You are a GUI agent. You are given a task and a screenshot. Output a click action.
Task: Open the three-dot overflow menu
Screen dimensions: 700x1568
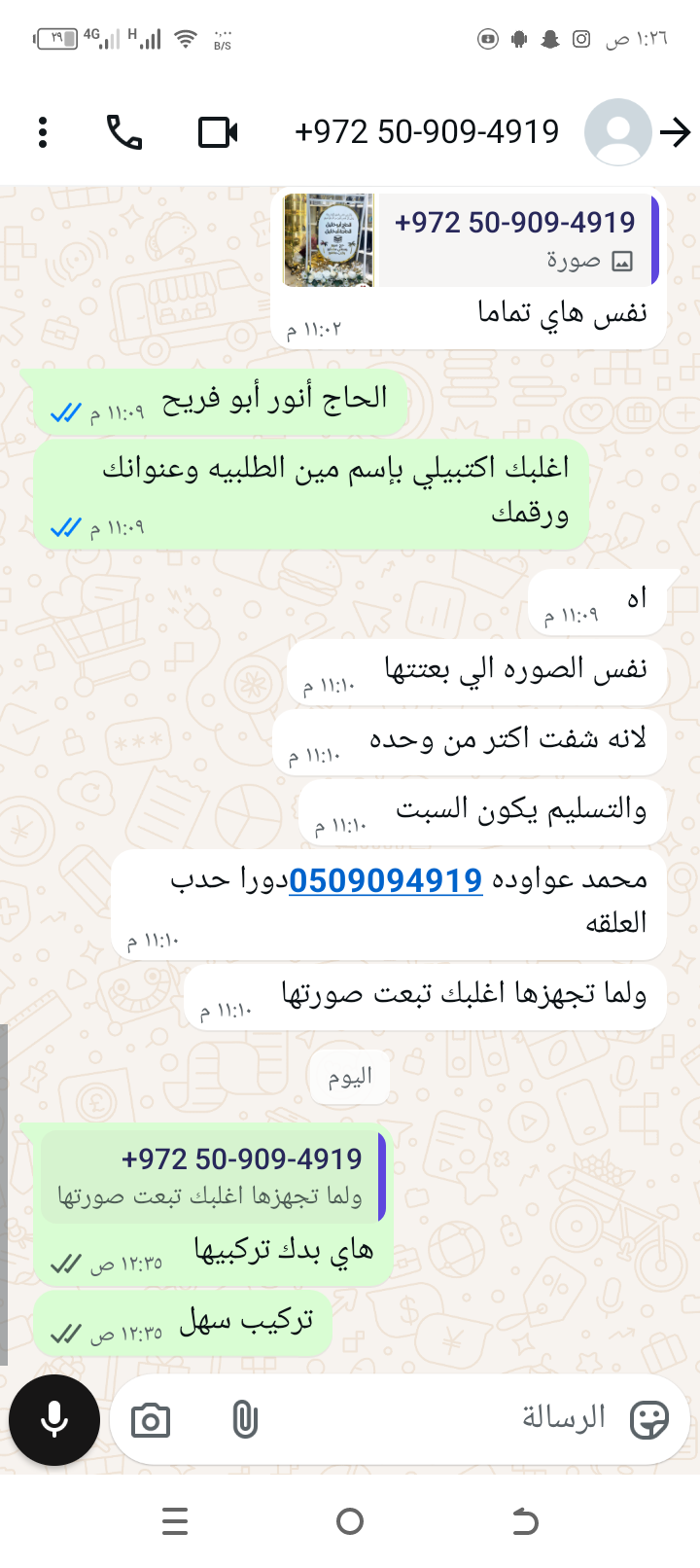[43, 132]
